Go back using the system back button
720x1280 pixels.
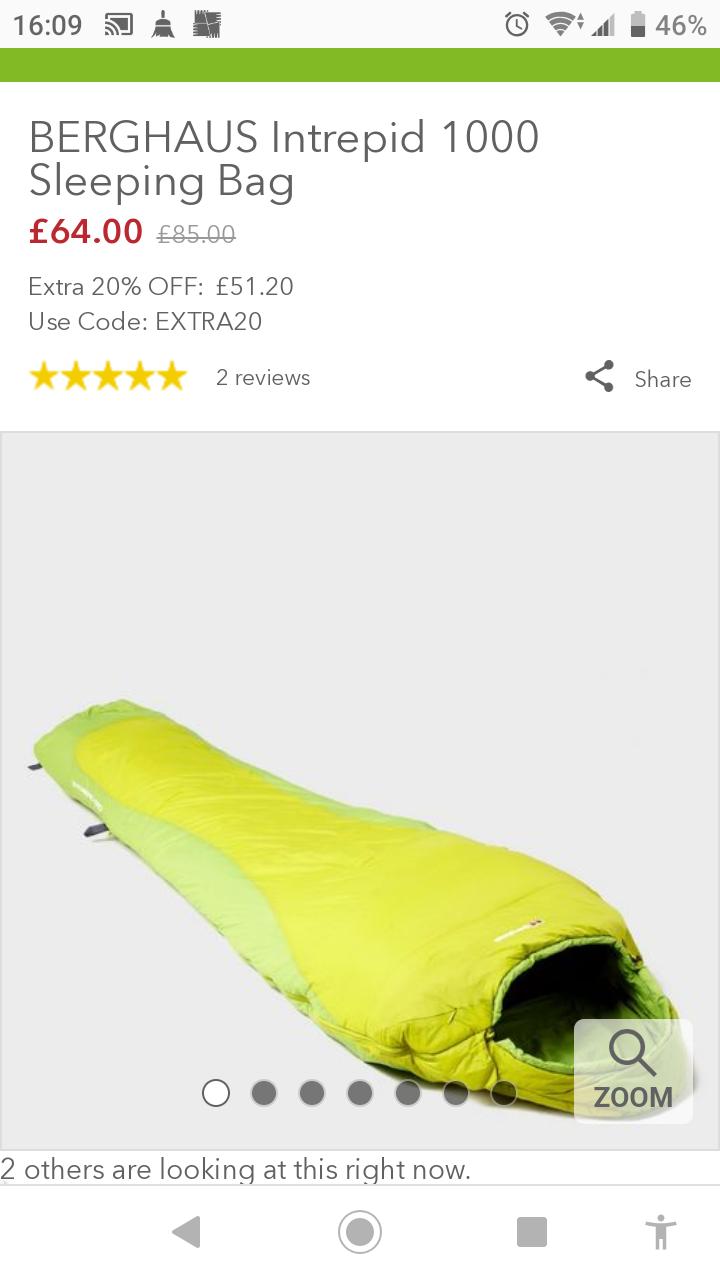187,1232
